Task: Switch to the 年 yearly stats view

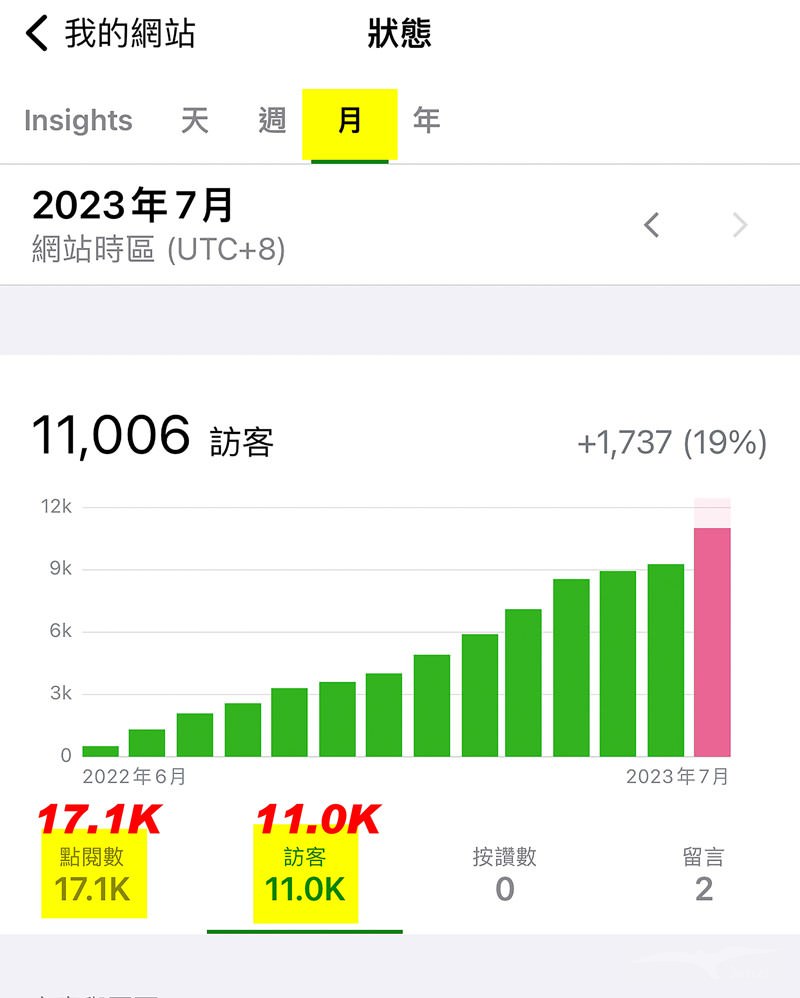Action: (425, 120)
